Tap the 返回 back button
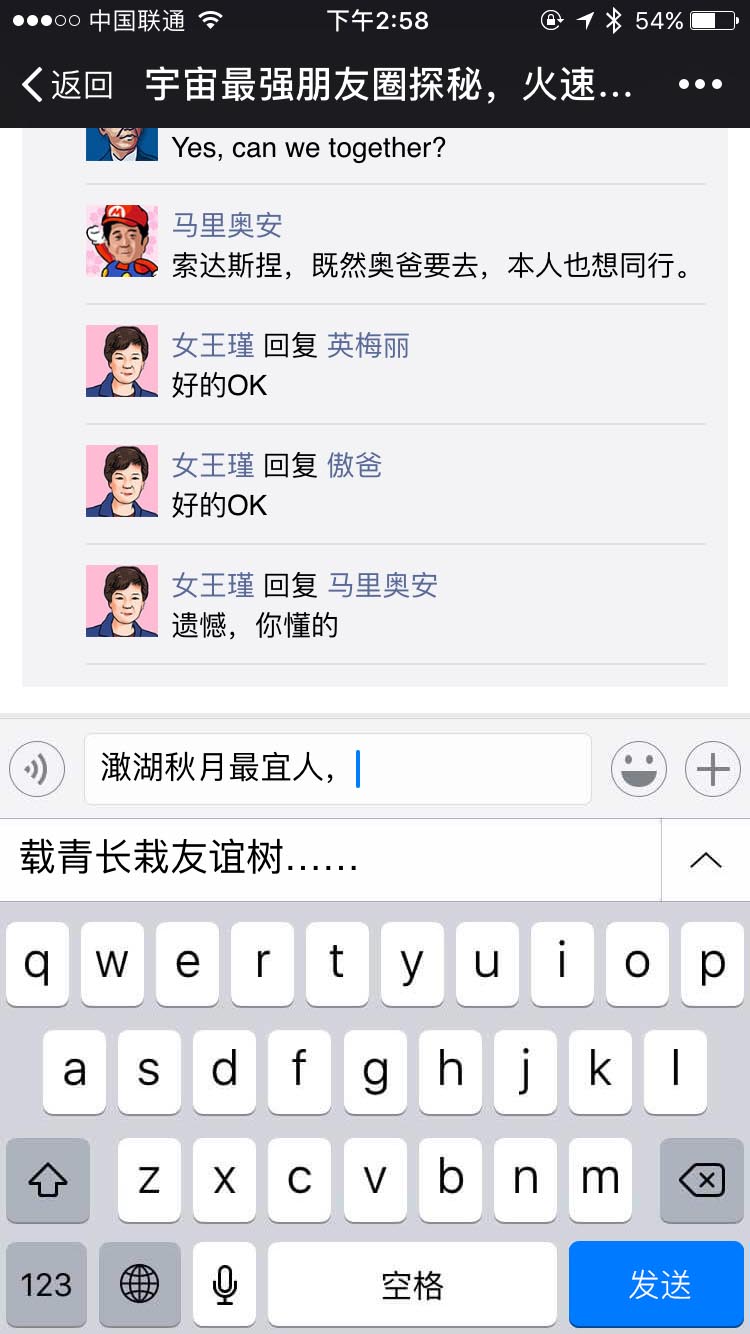 click(66, 85)
